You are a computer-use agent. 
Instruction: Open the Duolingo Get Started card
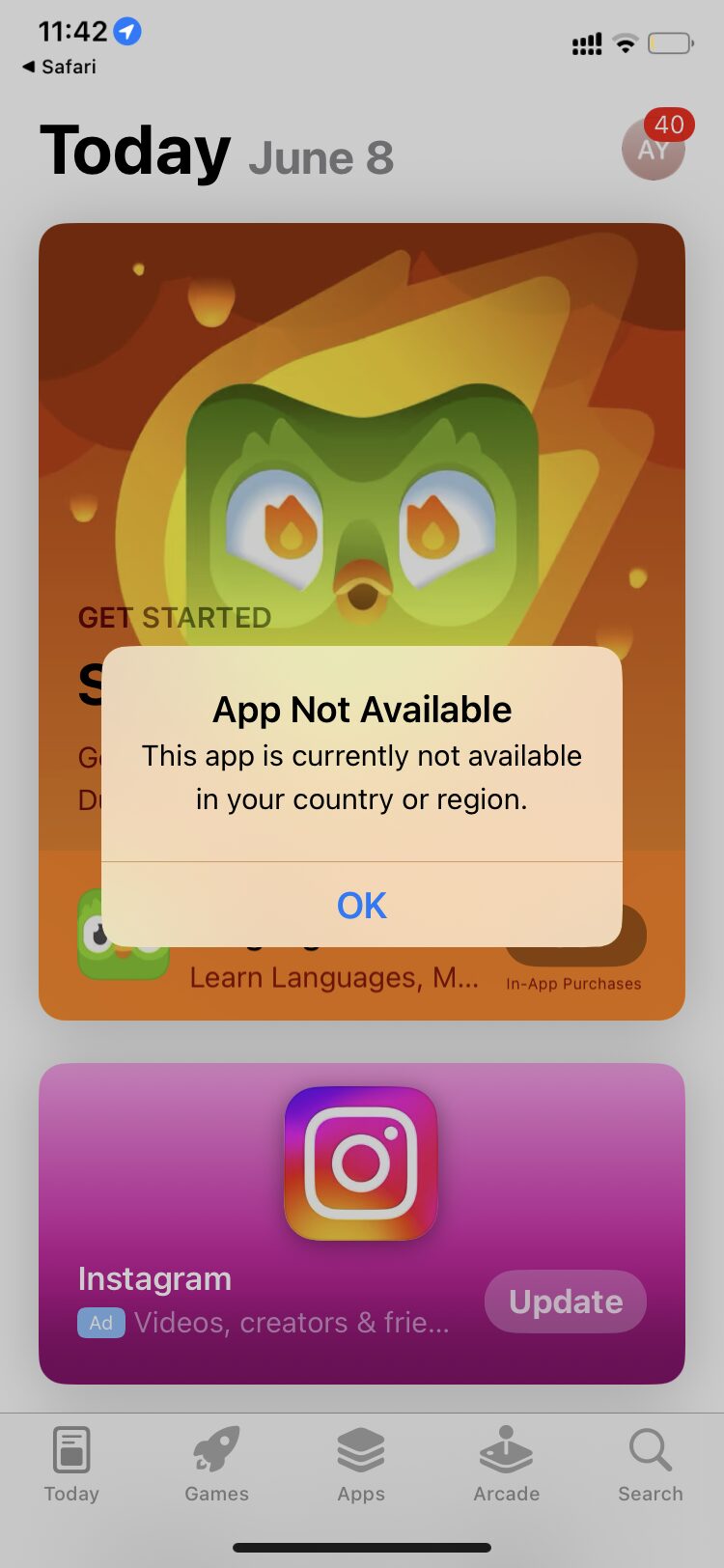[x=361, y=434]
